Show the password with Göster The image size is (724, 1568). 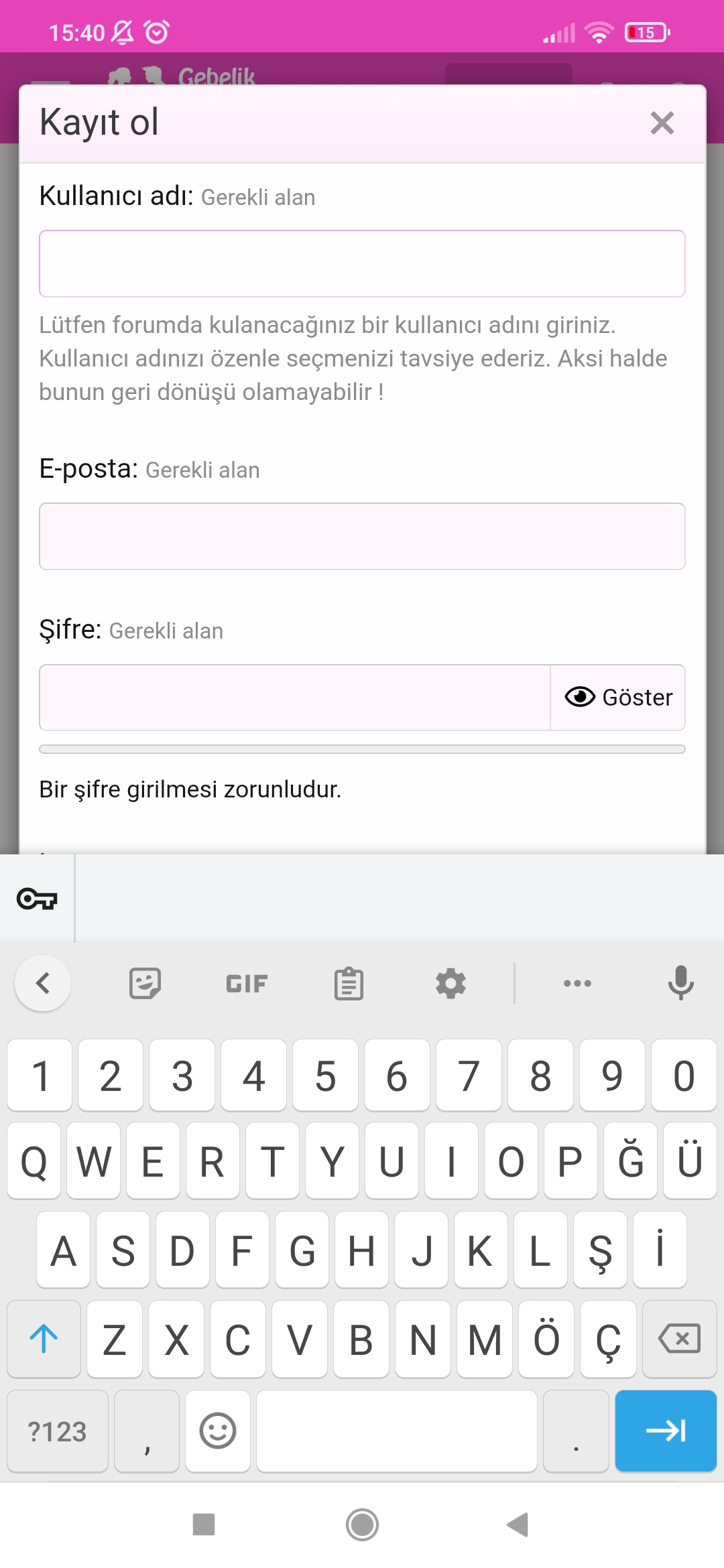pos(618,698)
